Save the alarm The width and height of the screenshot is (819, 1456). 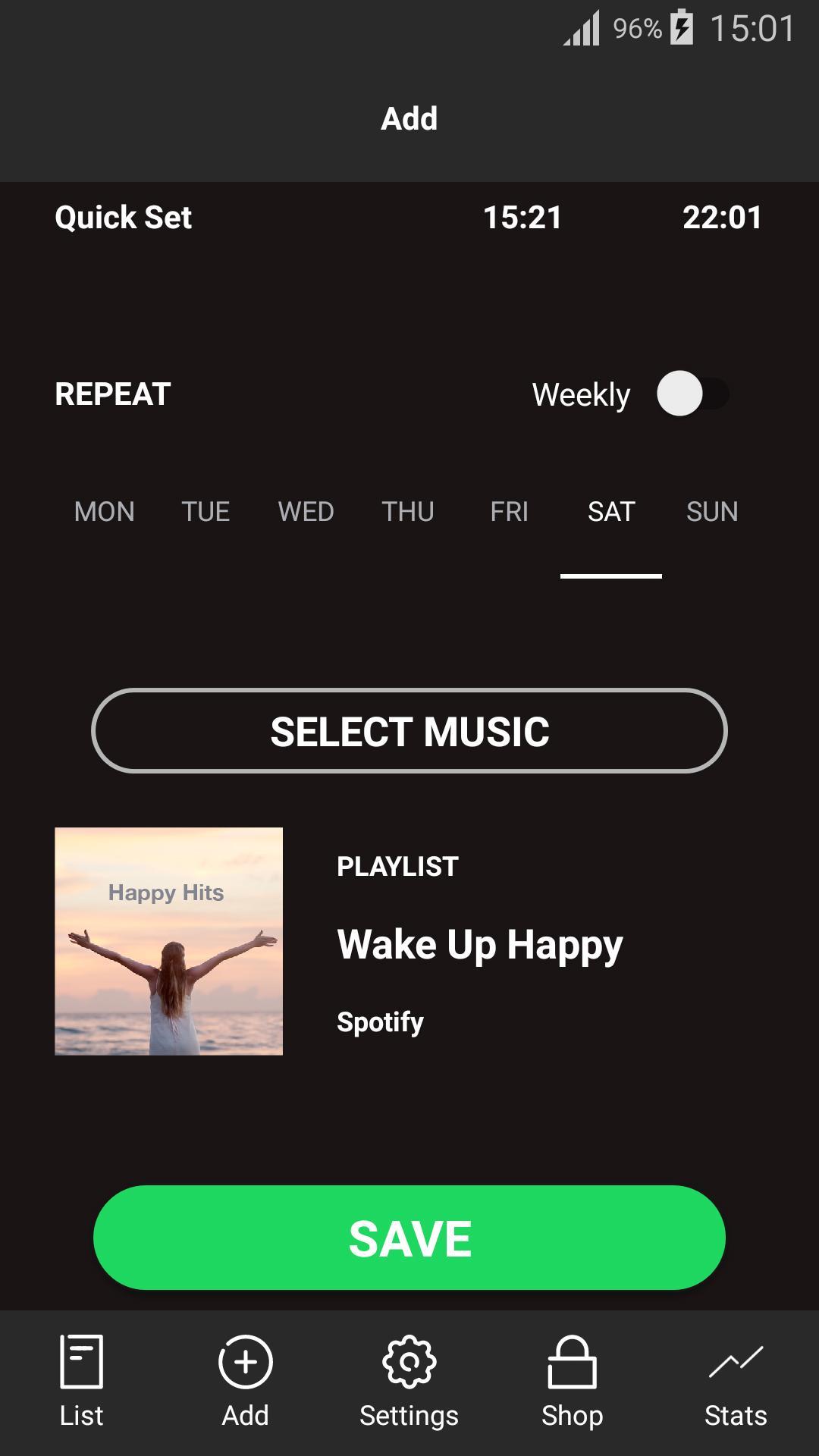click(409, 1238)
